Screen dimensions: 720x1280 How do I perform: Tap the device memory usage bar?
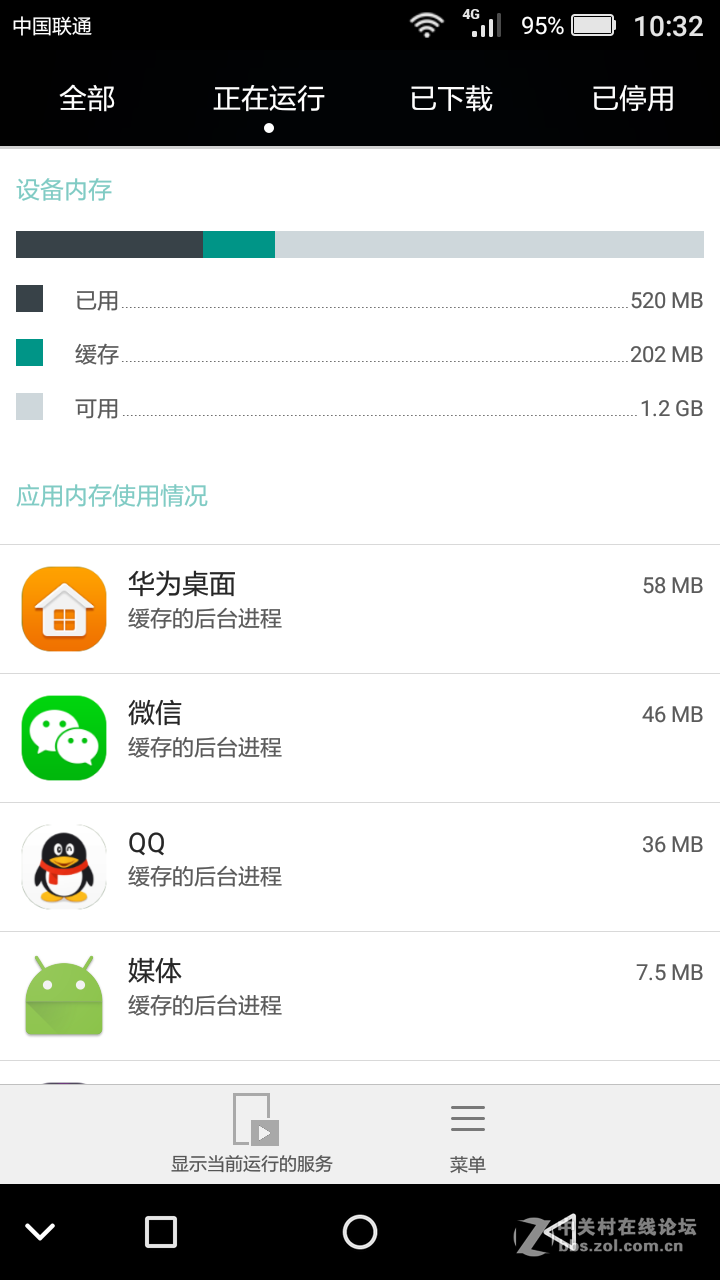[x=360, y=244]
